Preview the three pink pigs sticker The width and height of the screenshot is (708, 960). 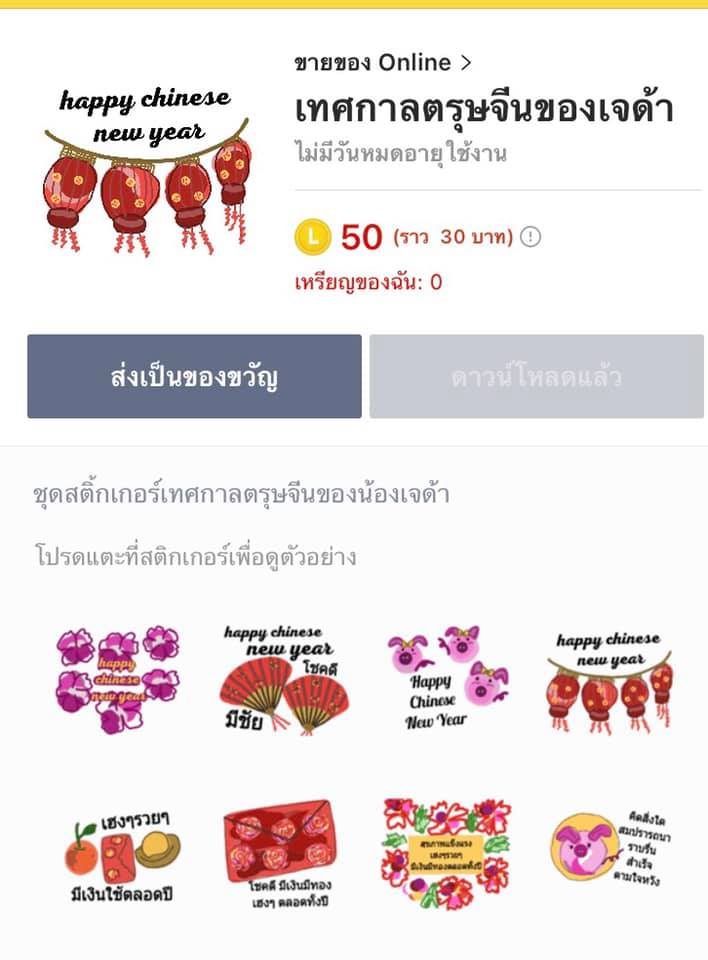tap(447, 679)
